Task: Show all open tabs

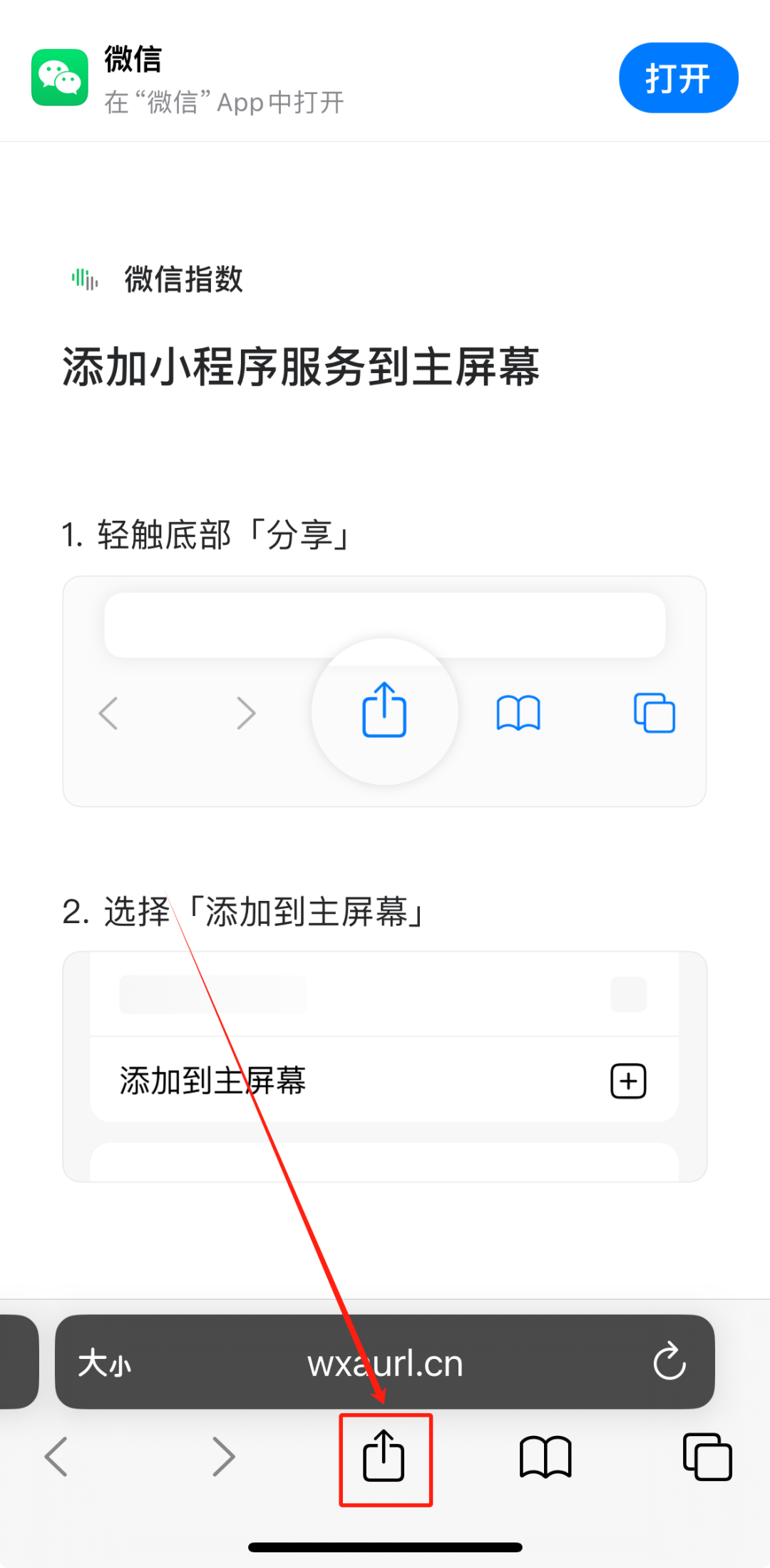Action: pos(707,1457)
